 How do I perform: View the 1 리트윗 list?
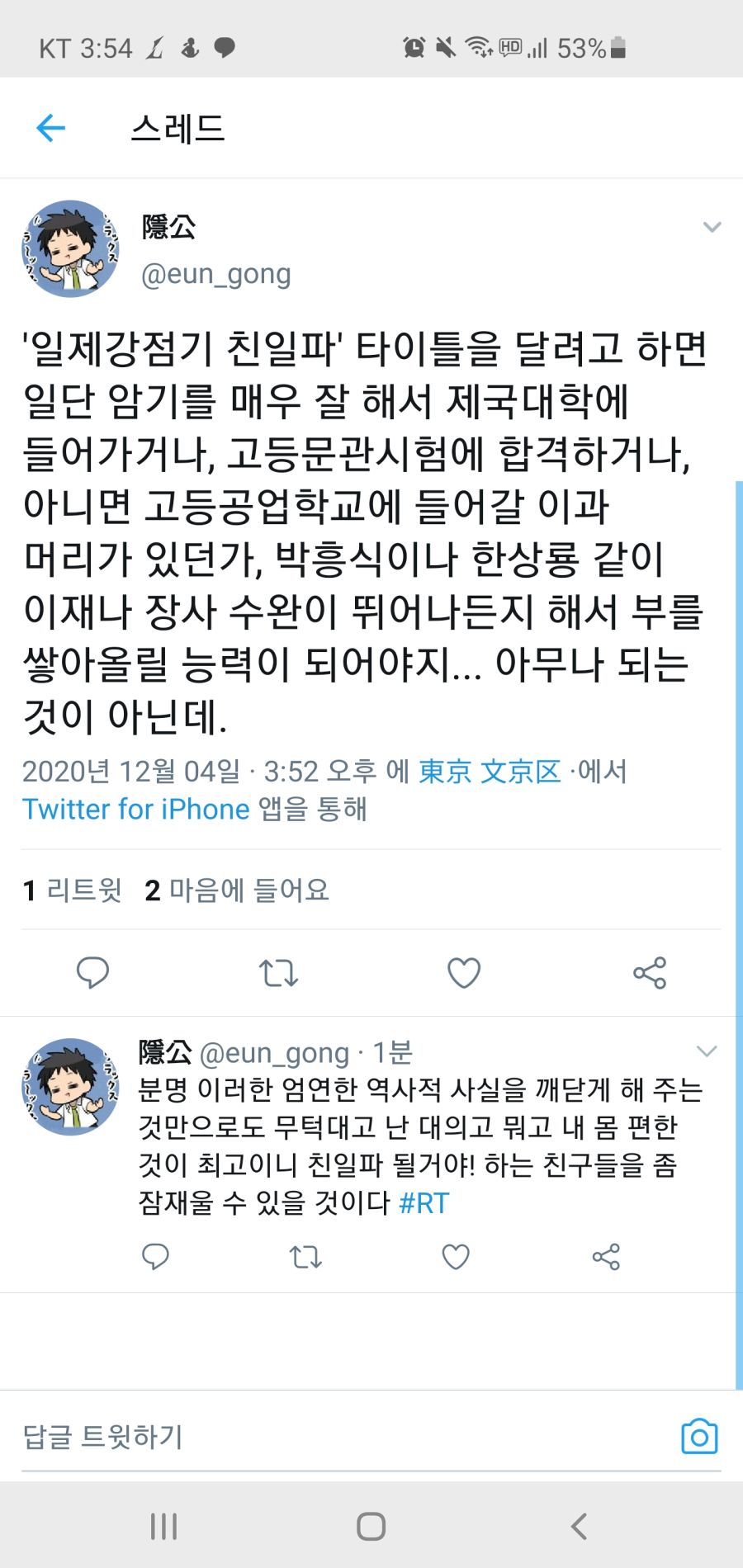[x=73, y=890]
